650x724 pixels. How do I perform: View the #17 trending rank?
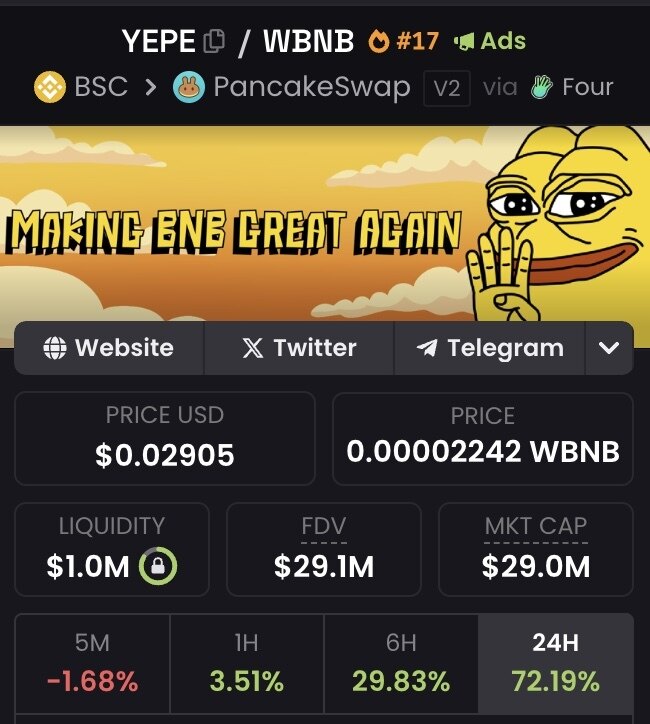[404, 41]
